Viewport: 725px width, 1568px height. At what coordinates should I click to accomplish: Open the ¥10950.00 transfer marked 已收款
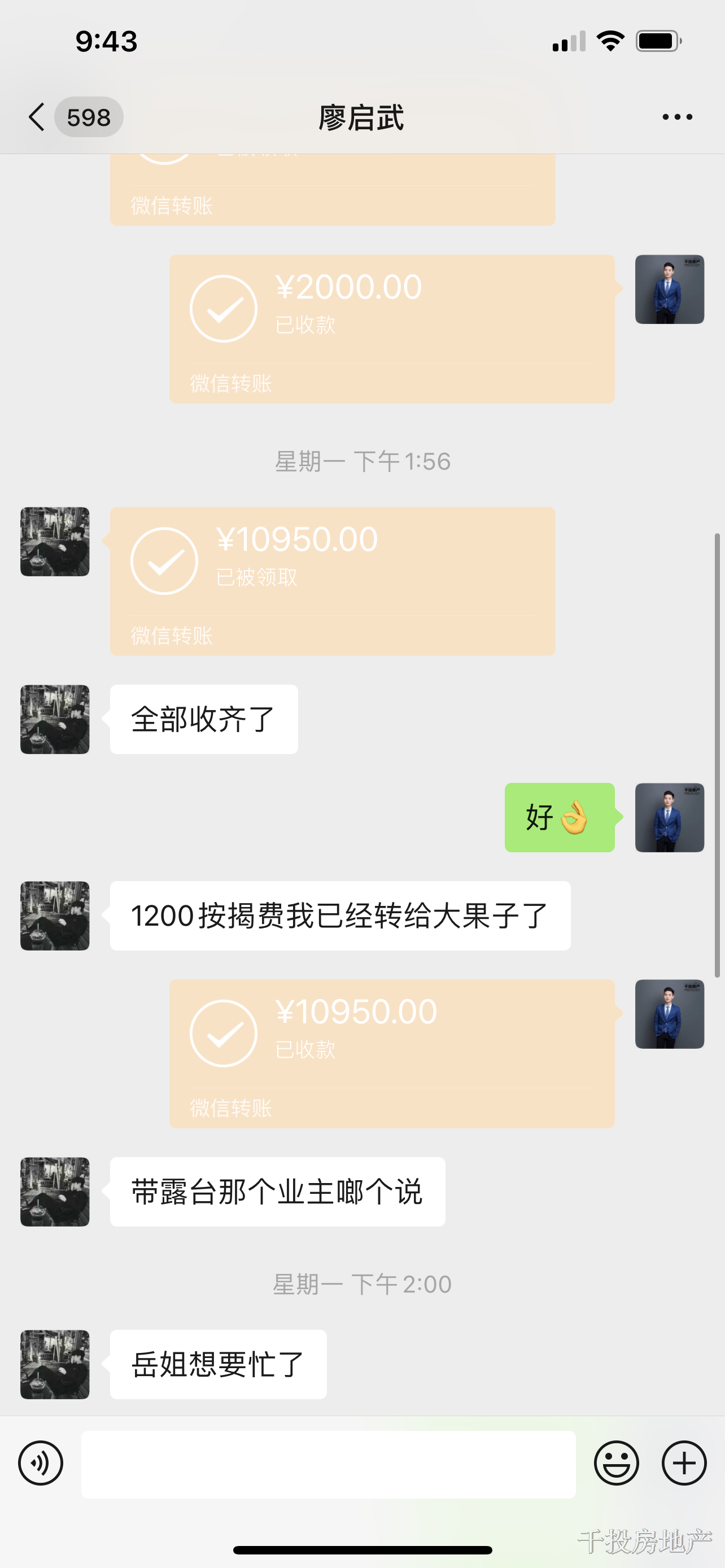click(391, 1053)
